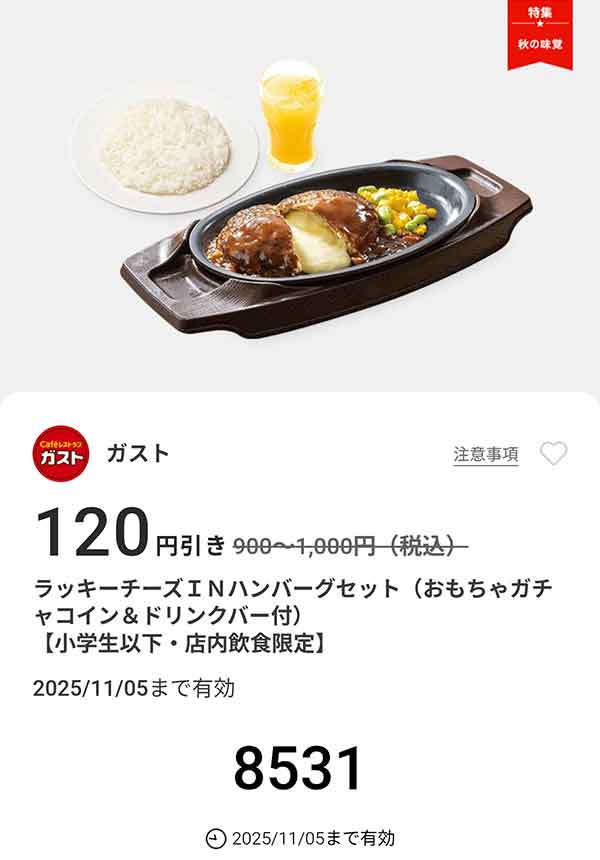
Task: Favorite this ガスト coupon with the heart
Action: coord(553,454)
